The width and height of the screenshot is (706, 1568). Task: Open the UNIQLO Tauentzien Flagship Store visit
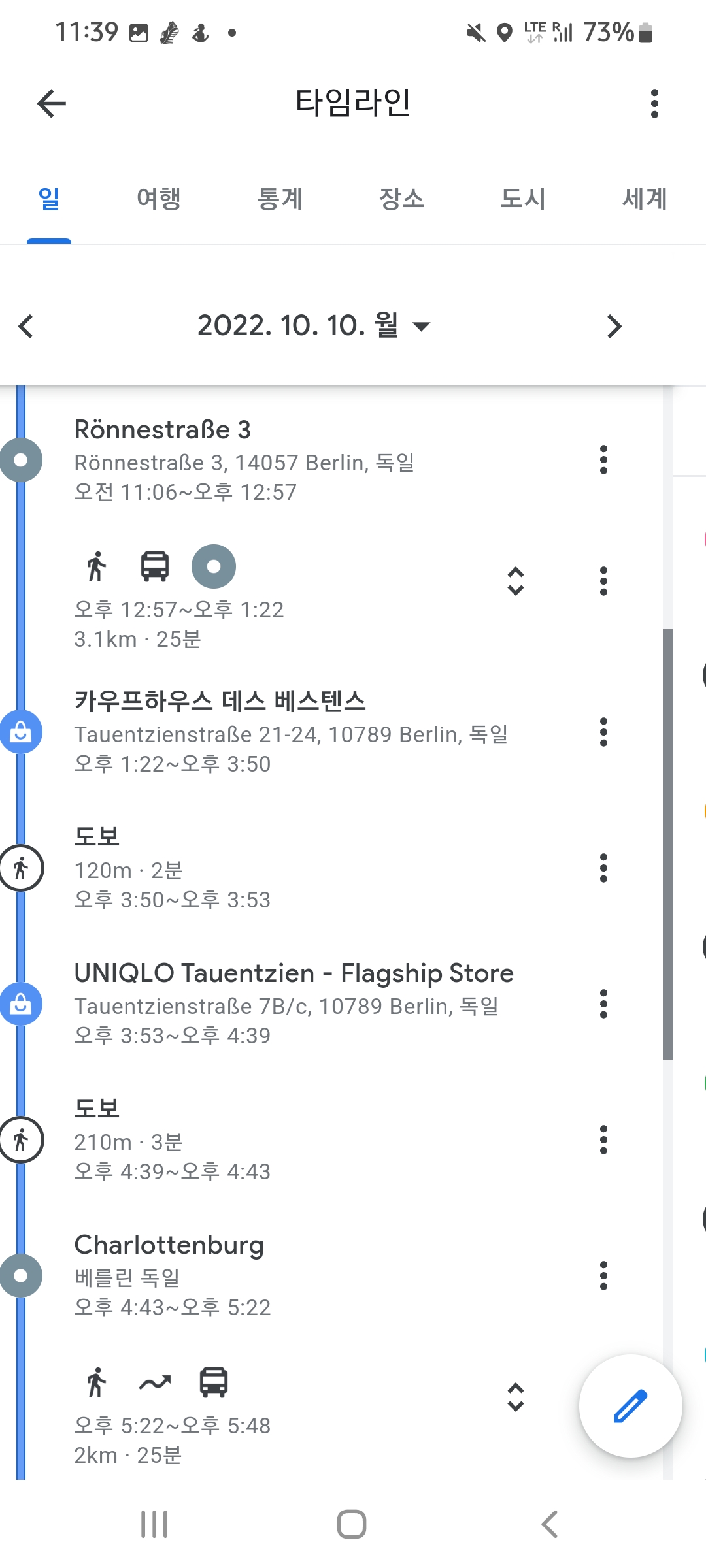point(294,1004)
